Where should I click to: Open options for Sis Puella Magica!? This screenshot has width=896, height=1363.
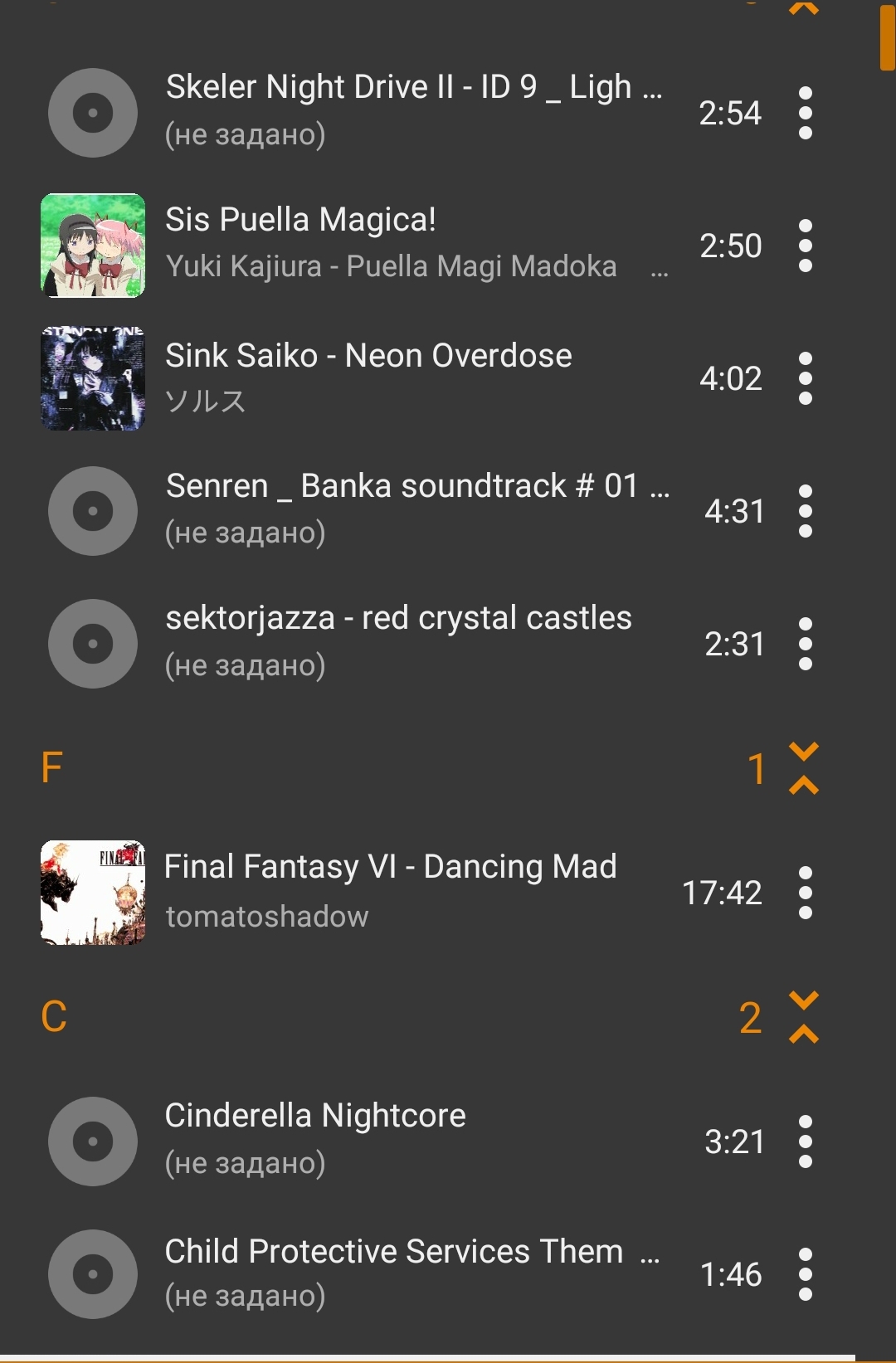pyautogui.click(x=805, y=246)
